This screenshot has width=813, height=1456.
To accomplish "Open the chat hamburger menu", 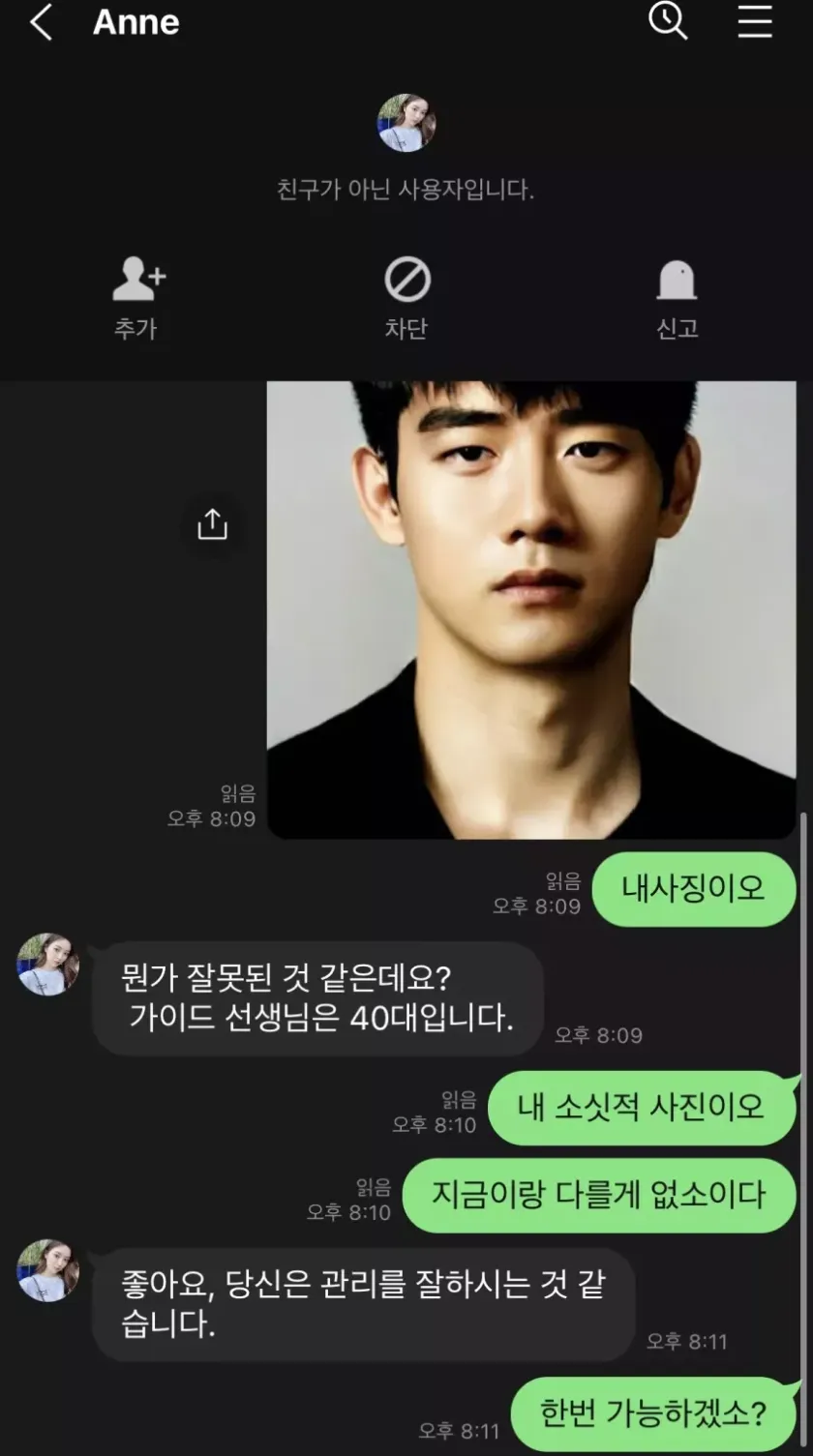I will tap(755, 21).
